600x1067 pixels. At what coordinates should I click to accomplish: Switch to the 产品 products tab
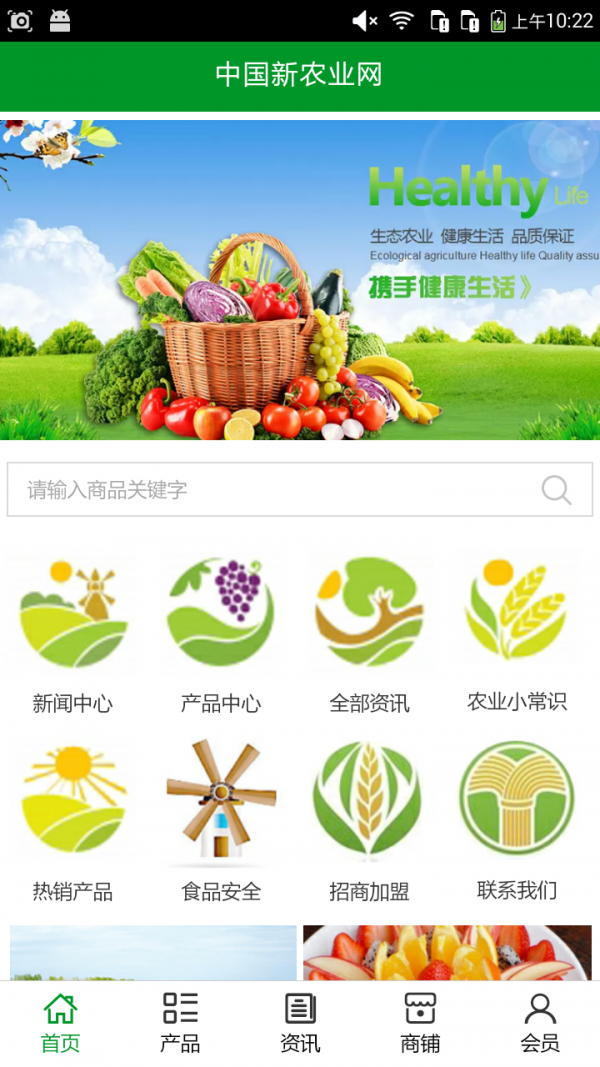180,1023
